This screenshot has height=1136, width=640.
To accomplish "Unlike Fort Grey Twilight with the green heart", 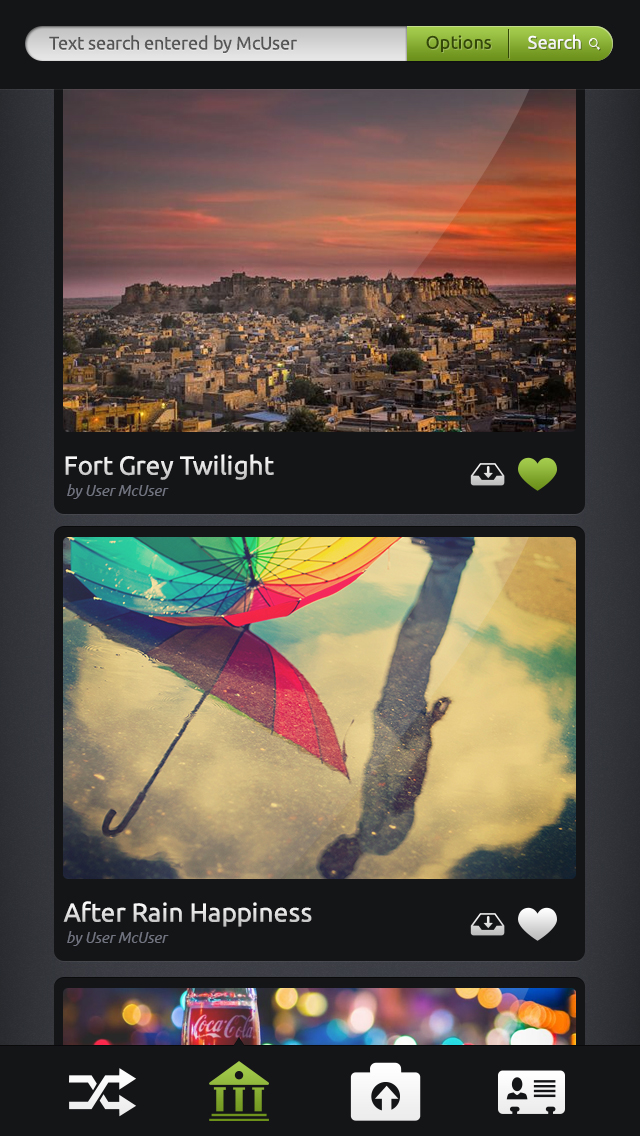I will [x=537, y=474].
